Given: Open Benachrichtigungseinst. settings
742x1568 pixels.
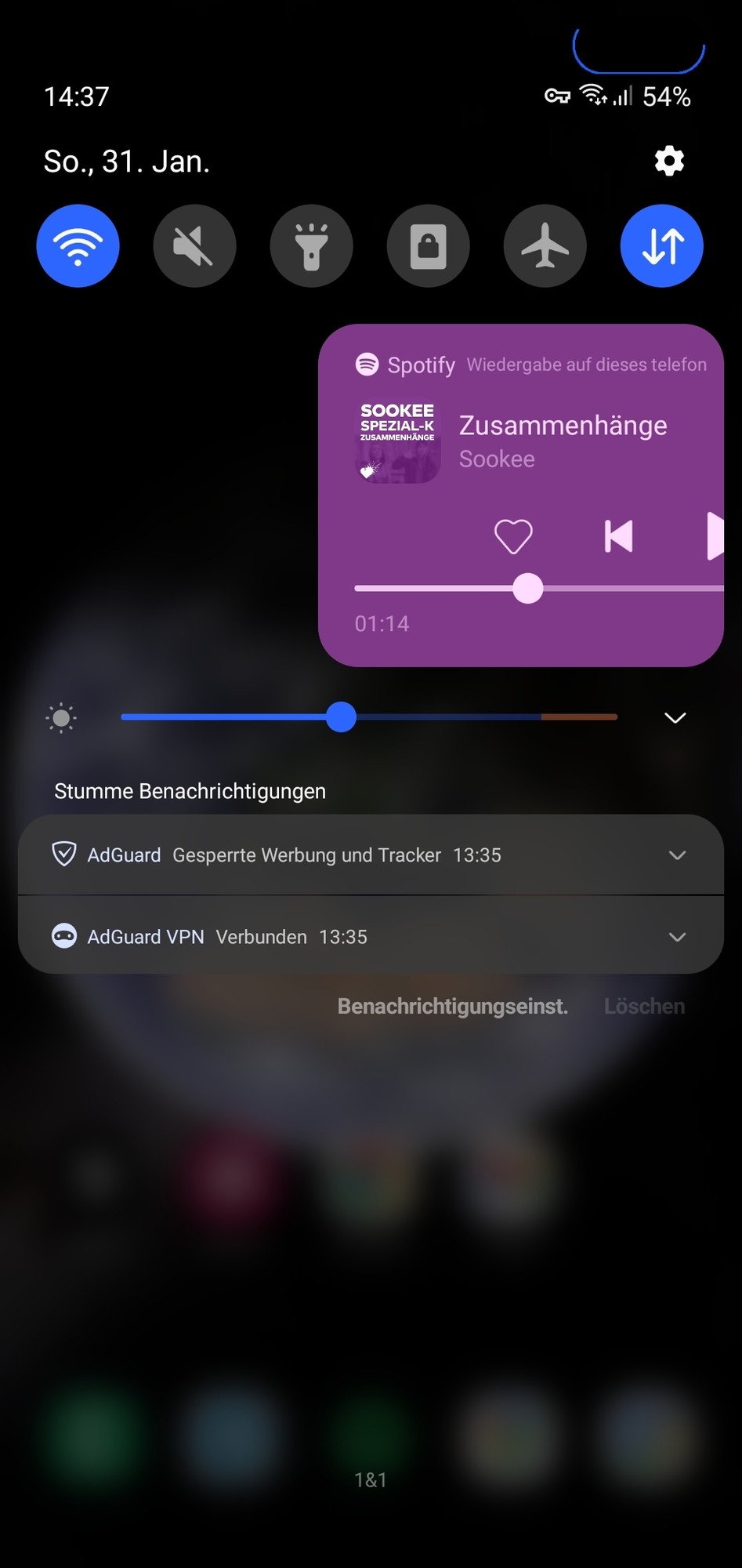Looking at the screenshot, I should tap(452, 1007).
